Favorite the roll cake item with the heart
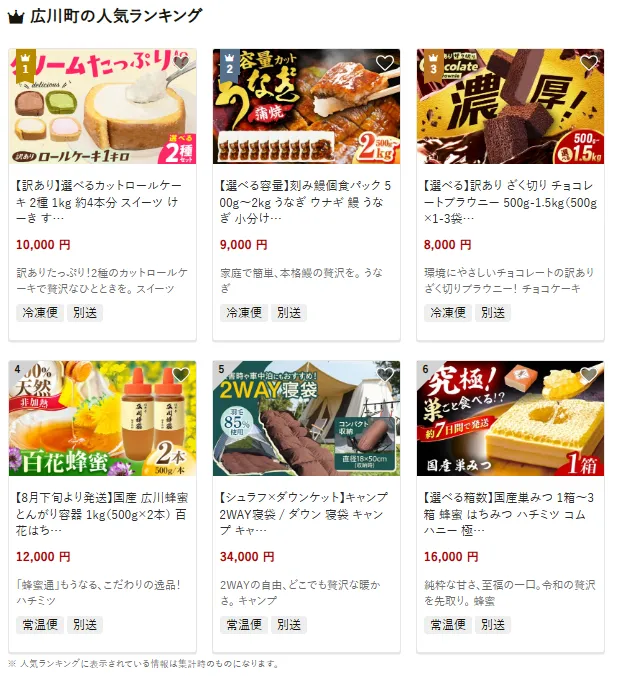Viewport: 628px width, 676px height. coord(181,63)
